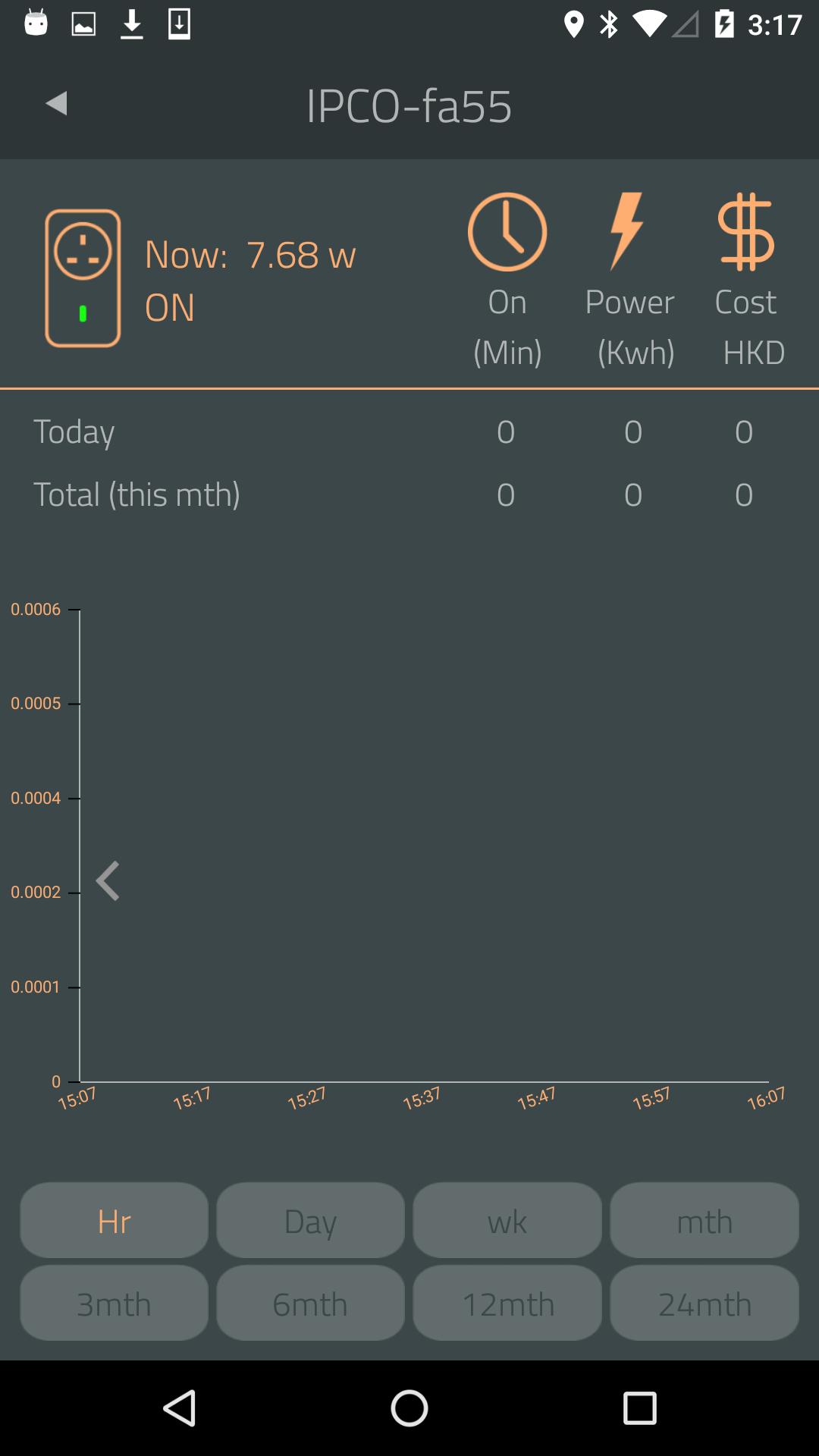View the 3mth usage chart

pos(115,1303)
